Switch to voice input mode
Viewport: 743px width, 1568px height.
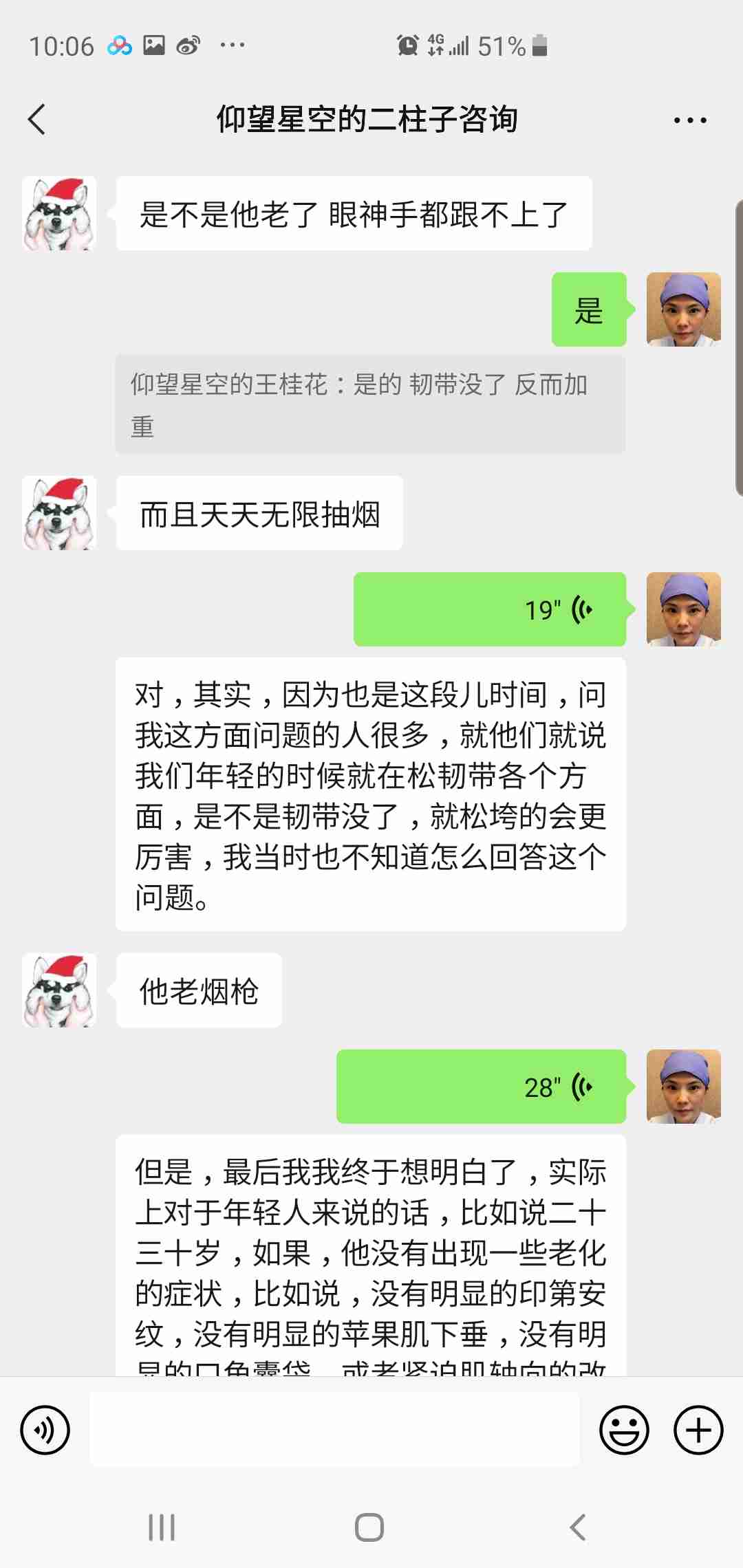[45, 1430]
